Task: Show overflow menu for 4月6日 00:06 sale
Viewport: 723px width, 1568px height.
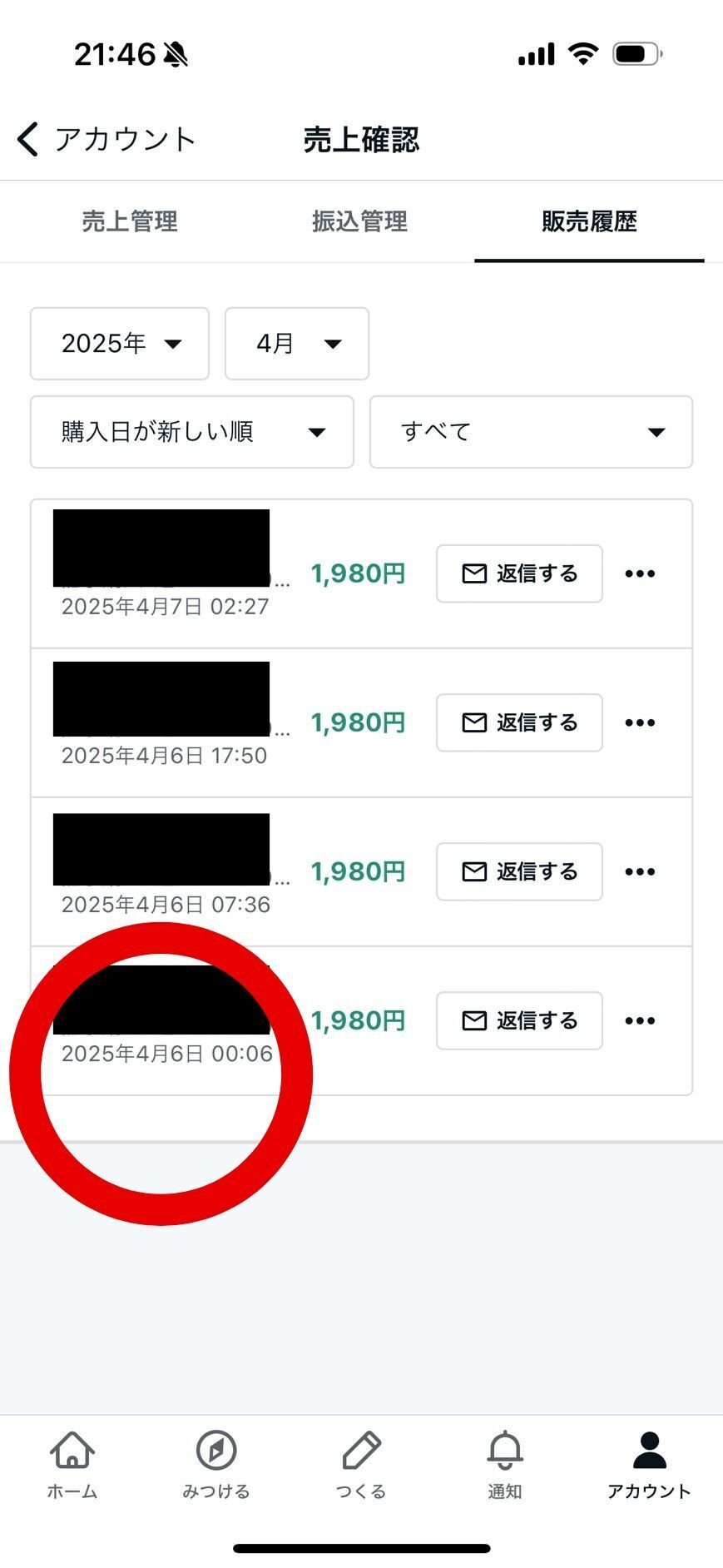Action: (x=640, y=1020)
